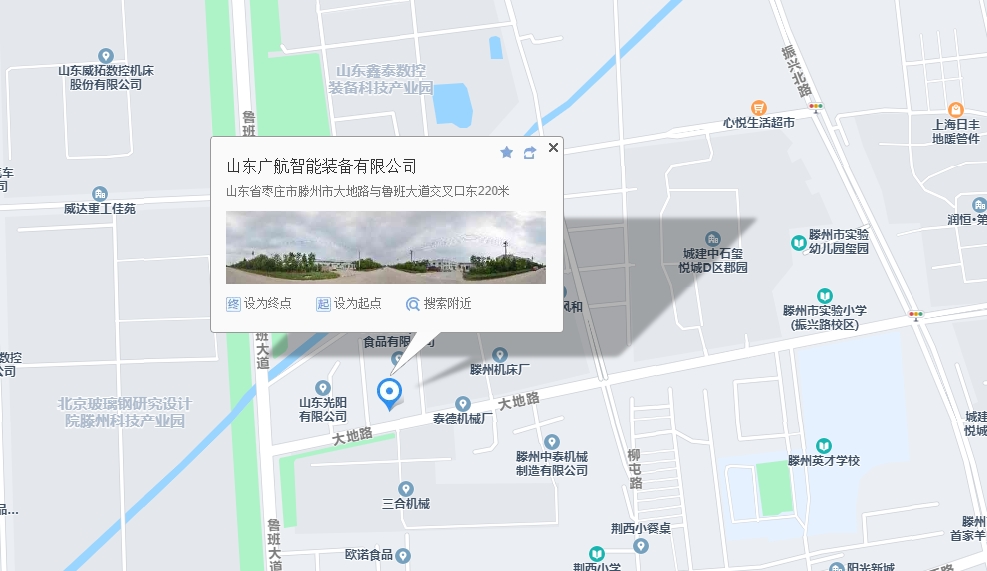The height and width of the screenshot is (571, 987).
Task: Select the 三合机械 map marker
Action: tap(405, 487)
